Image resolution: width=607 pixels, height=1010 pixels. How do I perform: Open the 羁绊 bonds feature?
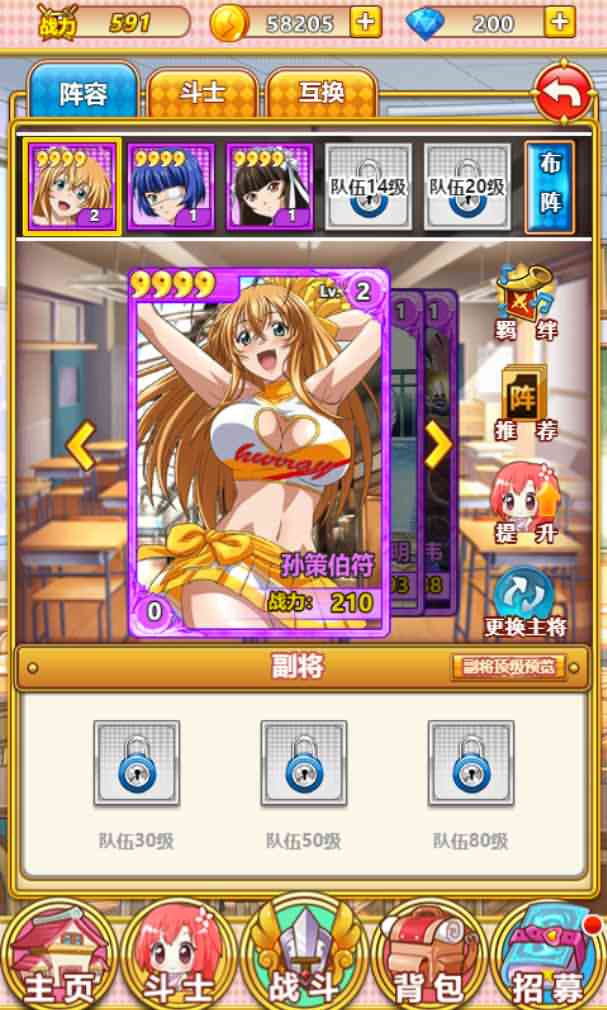[526, 301]
